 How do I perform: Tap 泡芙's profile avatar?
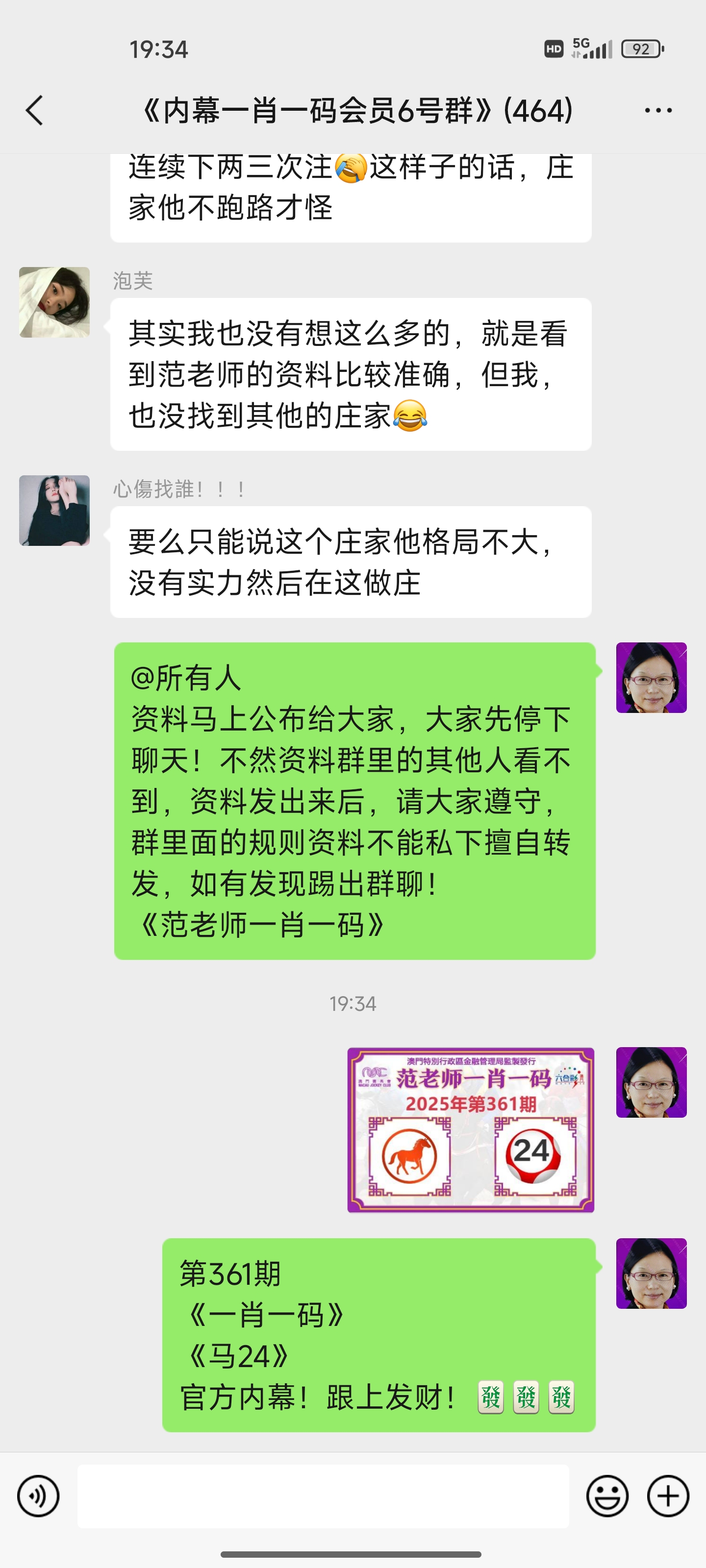[x=54, y=302]
